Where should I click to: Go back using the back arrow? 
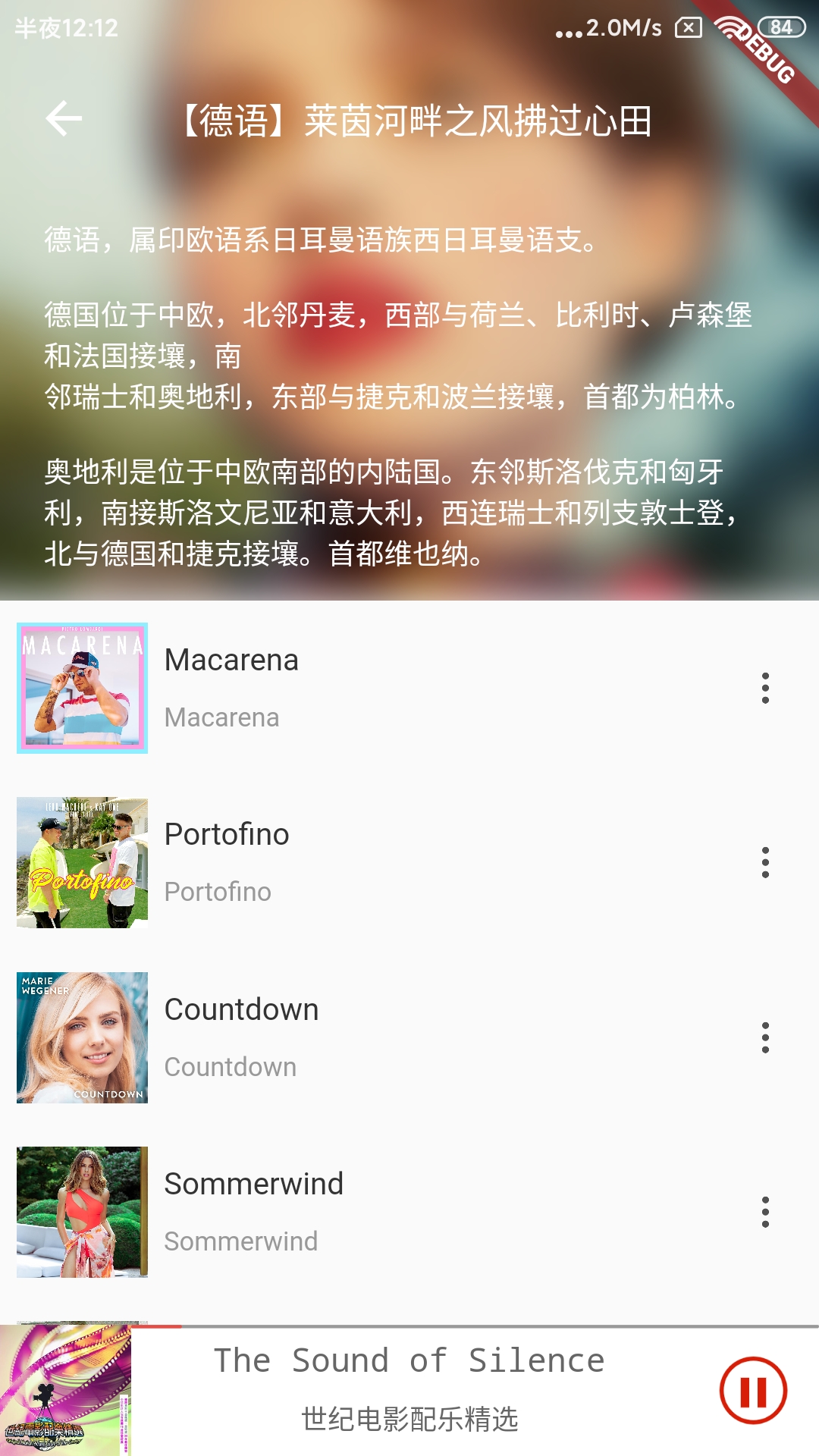click(x=64, y=118)
